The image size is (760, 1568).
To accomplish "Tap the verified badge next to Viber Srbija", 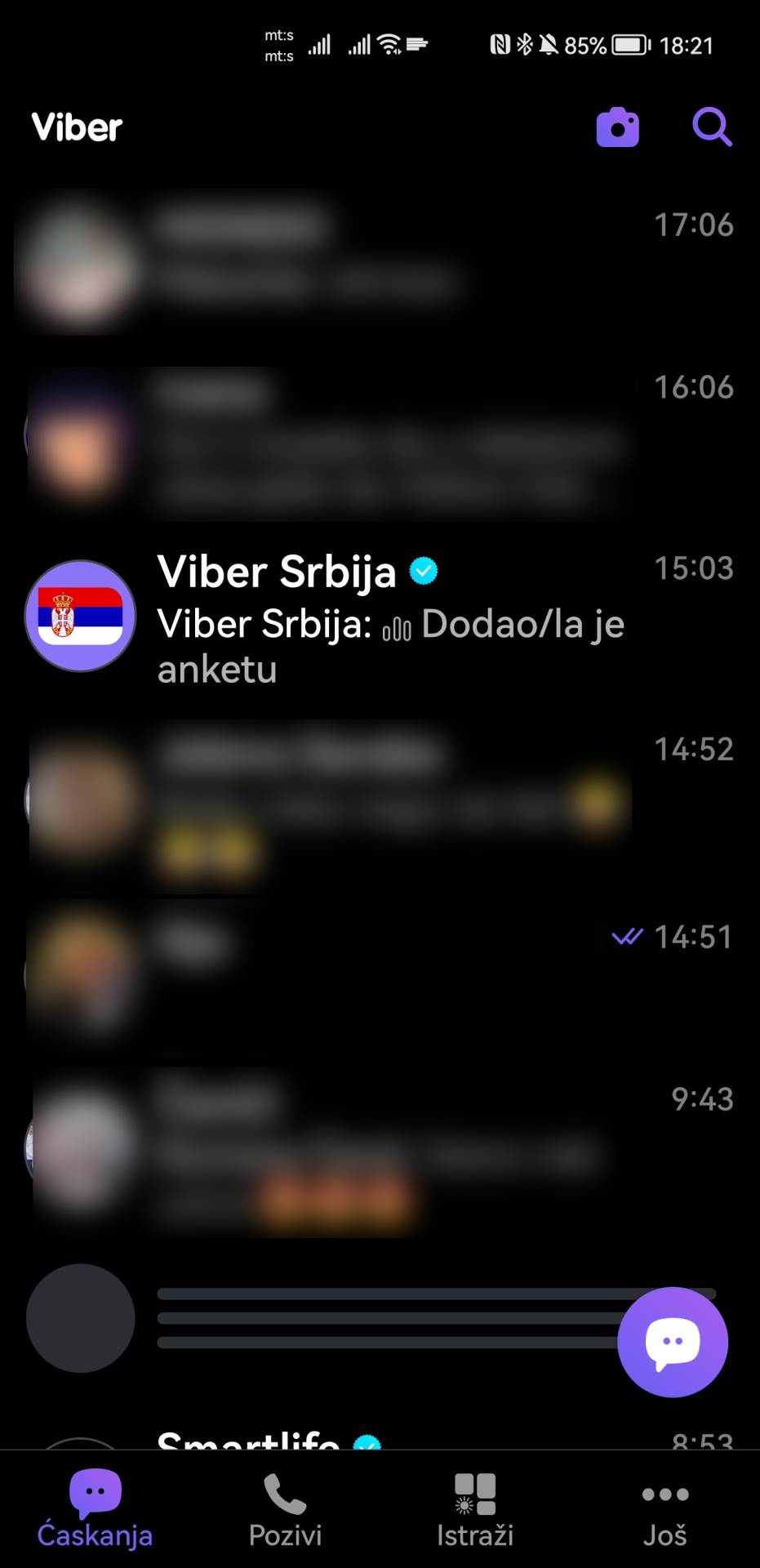I will 424,571.
